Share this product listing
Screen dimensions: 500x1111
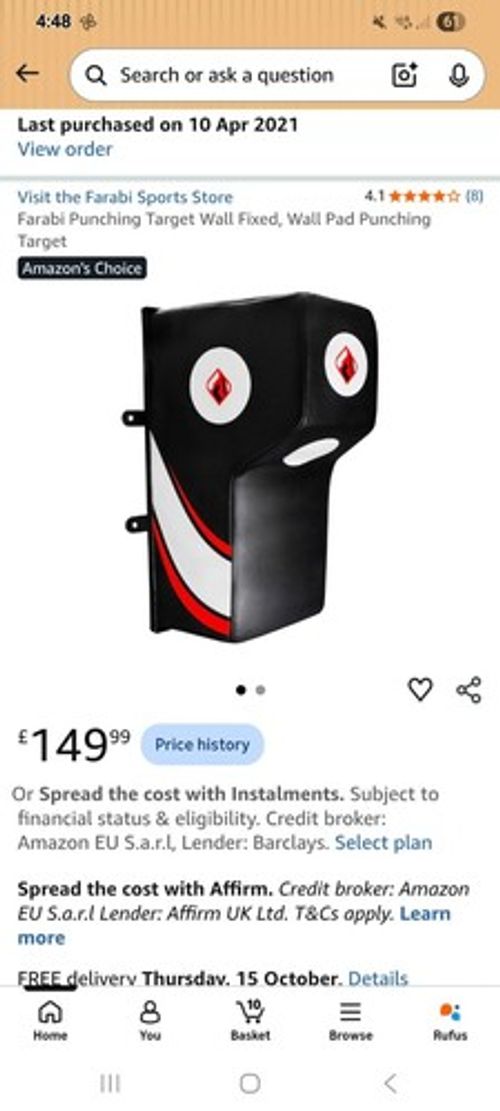coord(469,689)
